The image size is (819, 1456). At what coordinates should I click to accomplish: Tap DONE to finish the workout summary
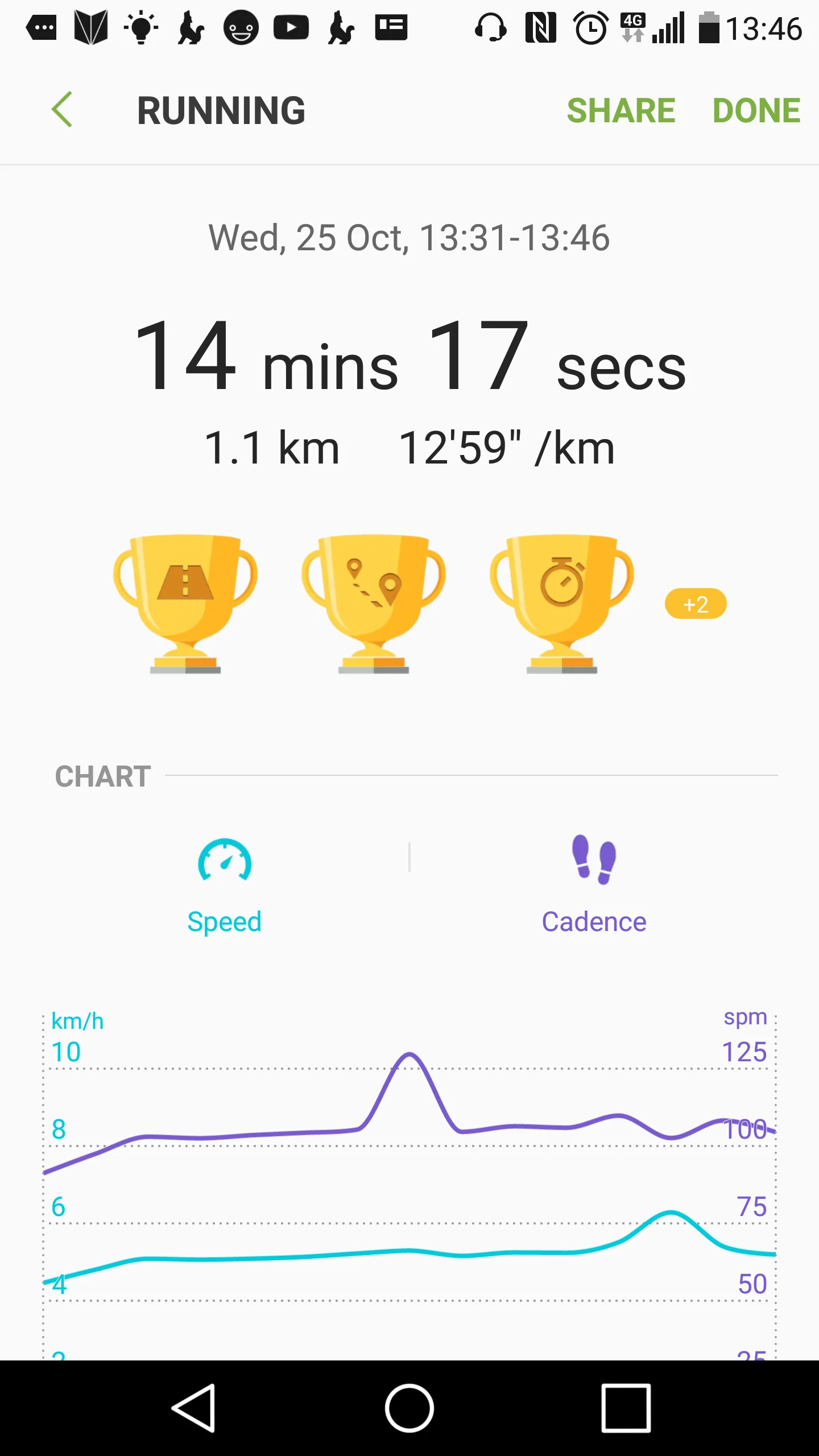[756, 110]
